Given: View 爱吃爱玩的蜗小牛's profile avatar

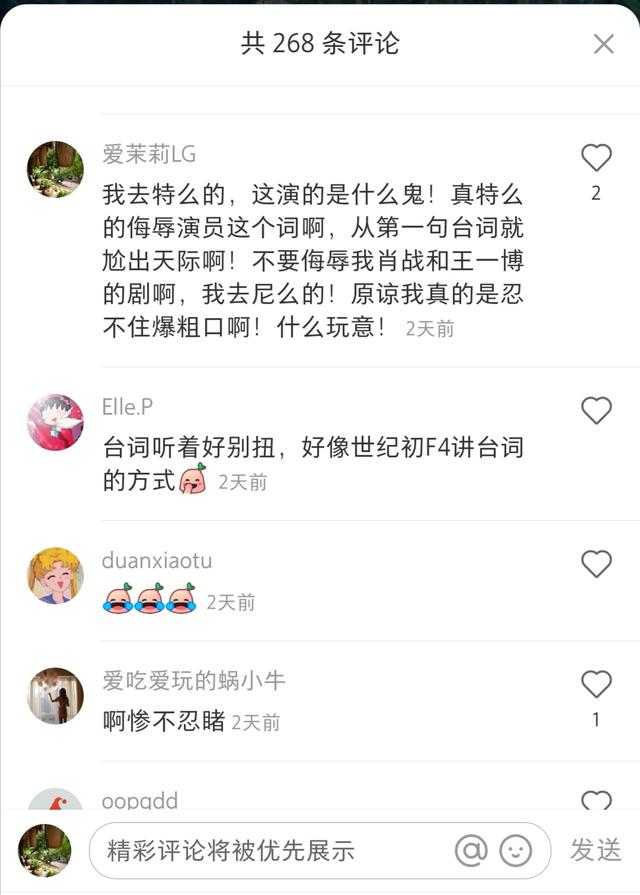Looking at the screenshot, I should coord(55,695).
